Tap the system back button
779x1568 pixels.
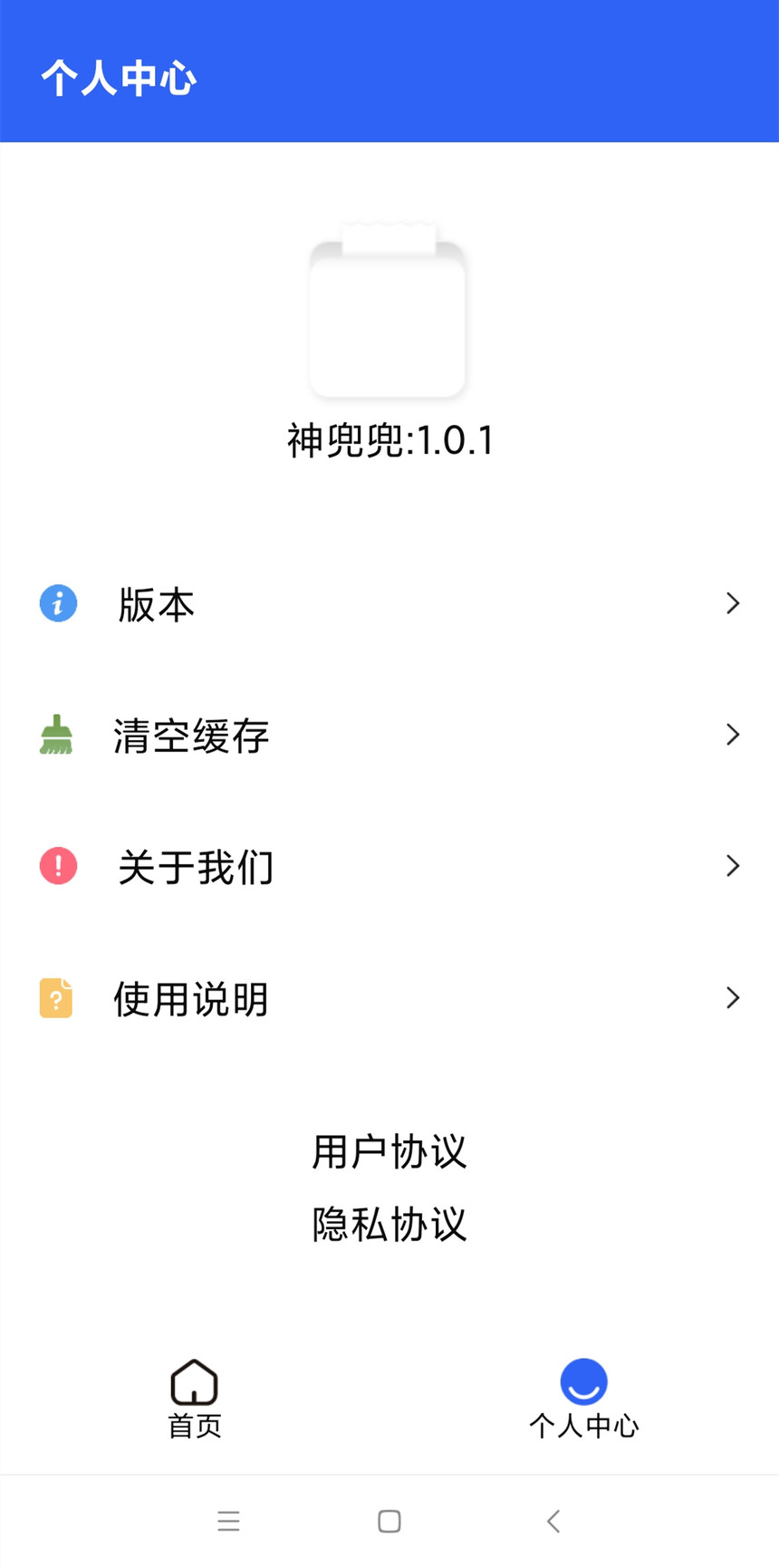(553, 1521)
